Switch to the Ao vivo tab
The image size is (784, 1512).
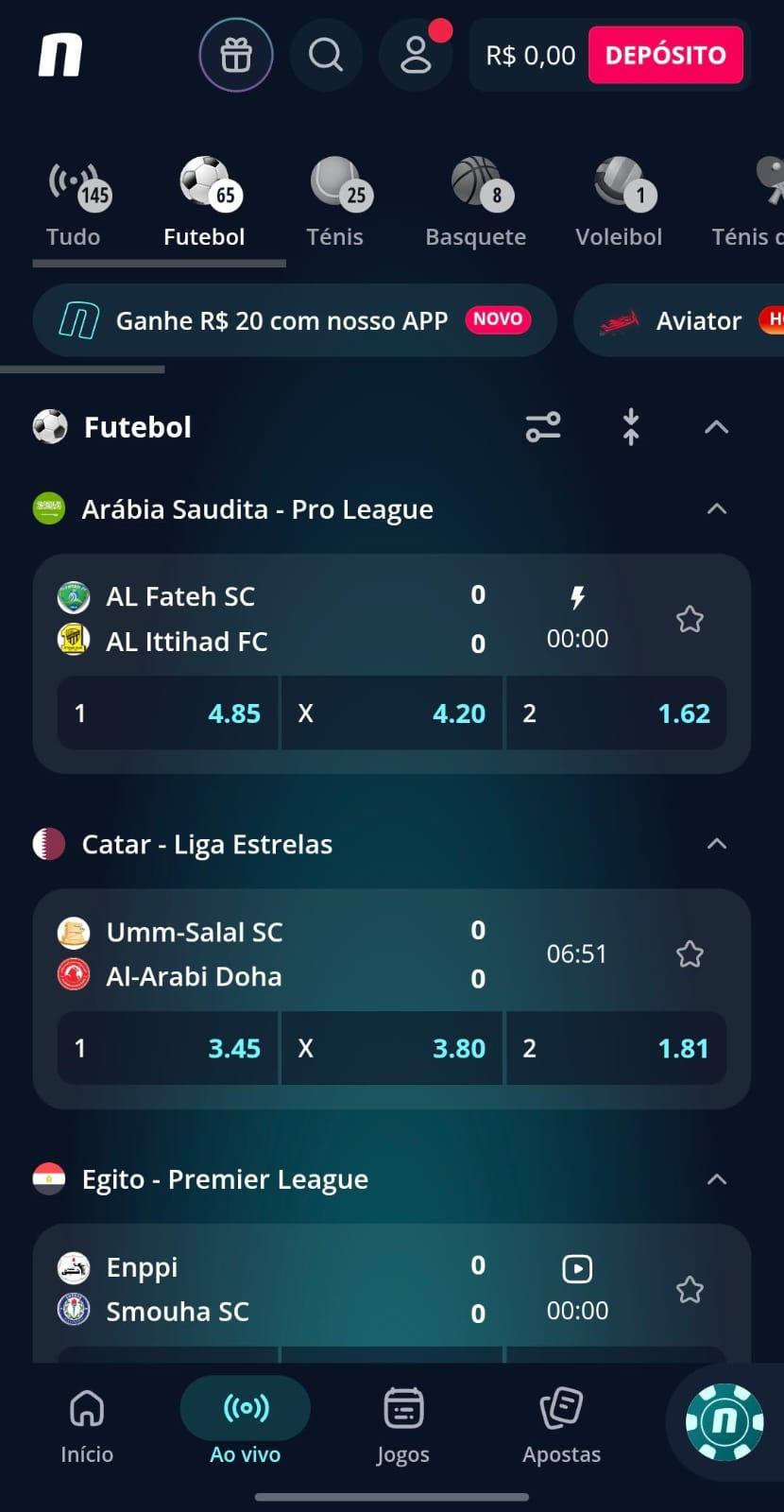[x=245, y=1422]
